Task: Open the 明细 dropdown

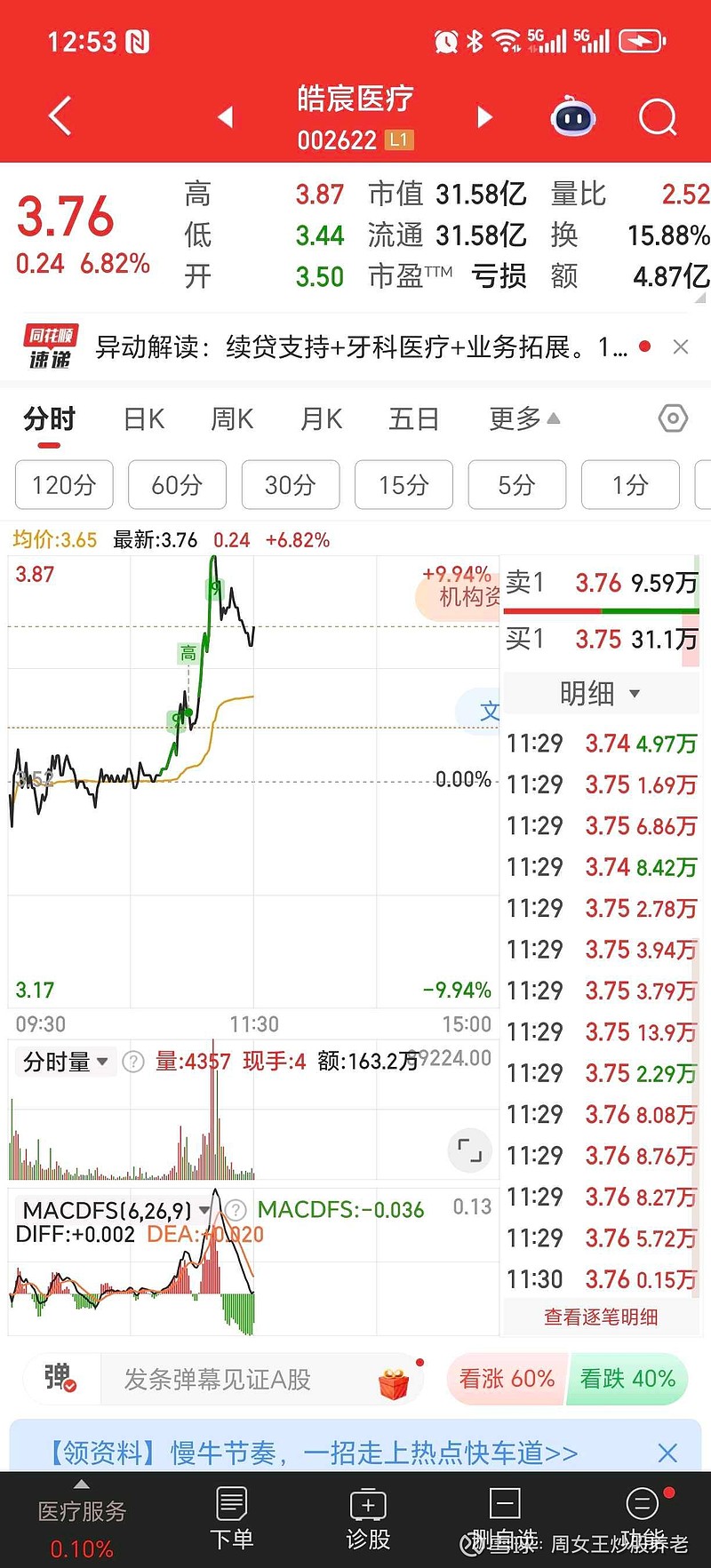Action: coord(601,693)
